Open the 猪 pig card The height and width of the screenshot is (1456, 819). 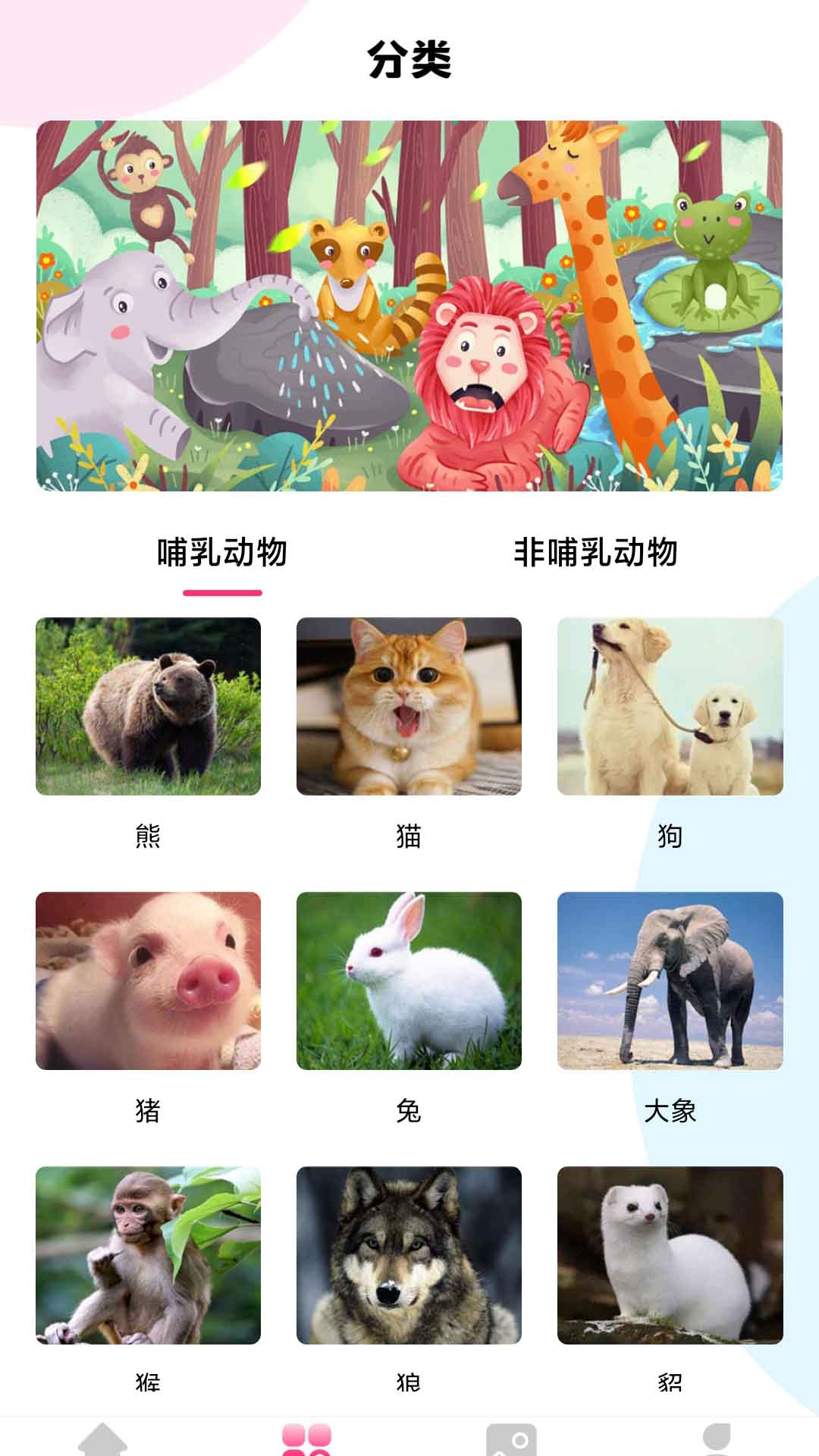pos(148,981)
